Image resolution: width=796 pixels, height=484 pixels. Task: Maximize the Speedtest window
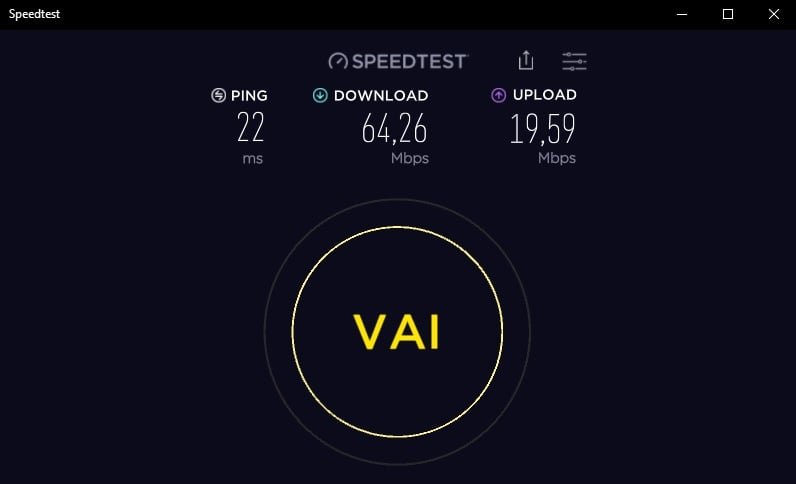point(728,14)
